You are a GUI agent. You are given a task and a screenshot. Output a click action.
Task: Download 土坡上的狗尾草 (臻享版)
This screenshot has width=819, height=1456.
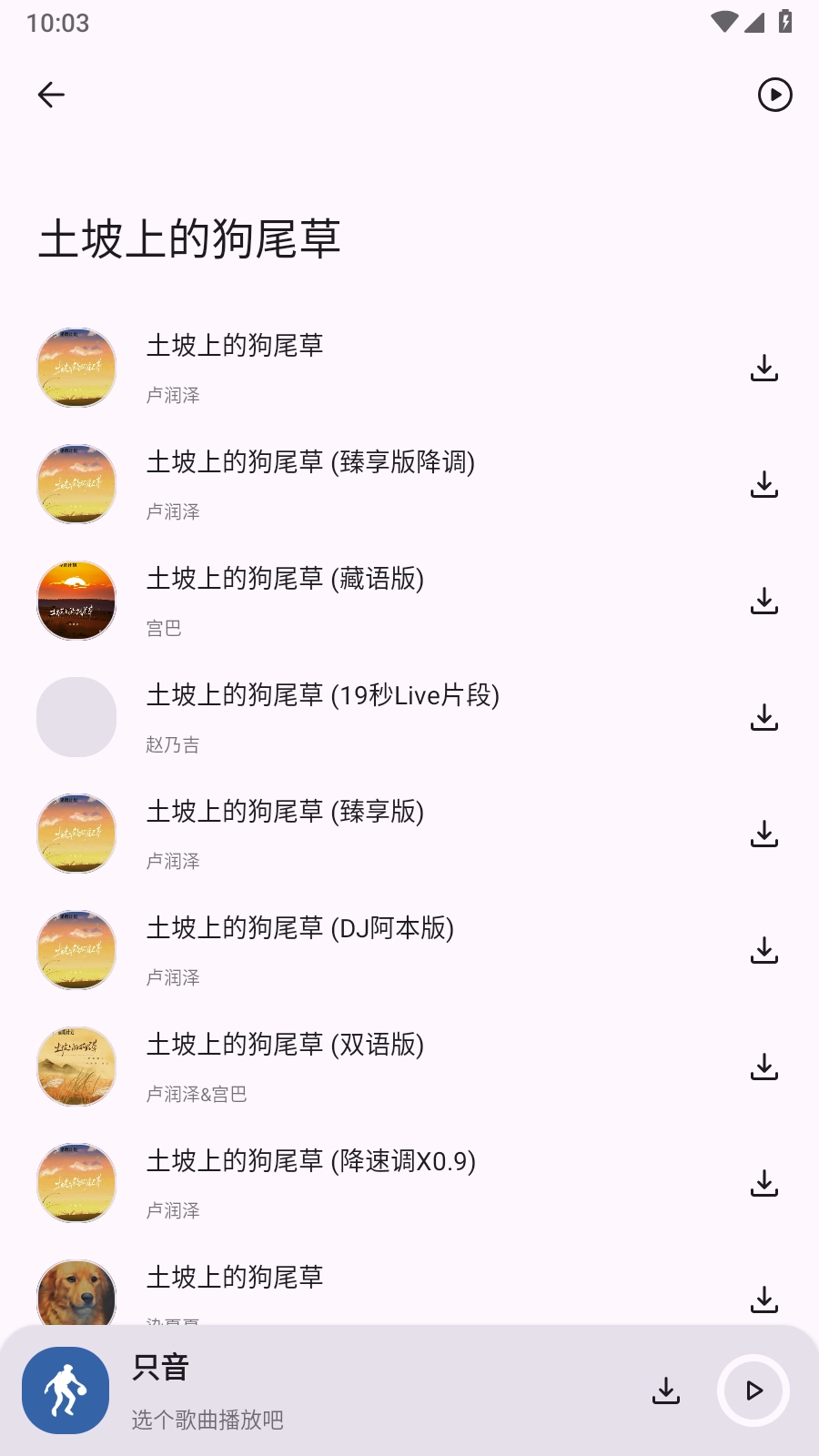pos(765,834)
